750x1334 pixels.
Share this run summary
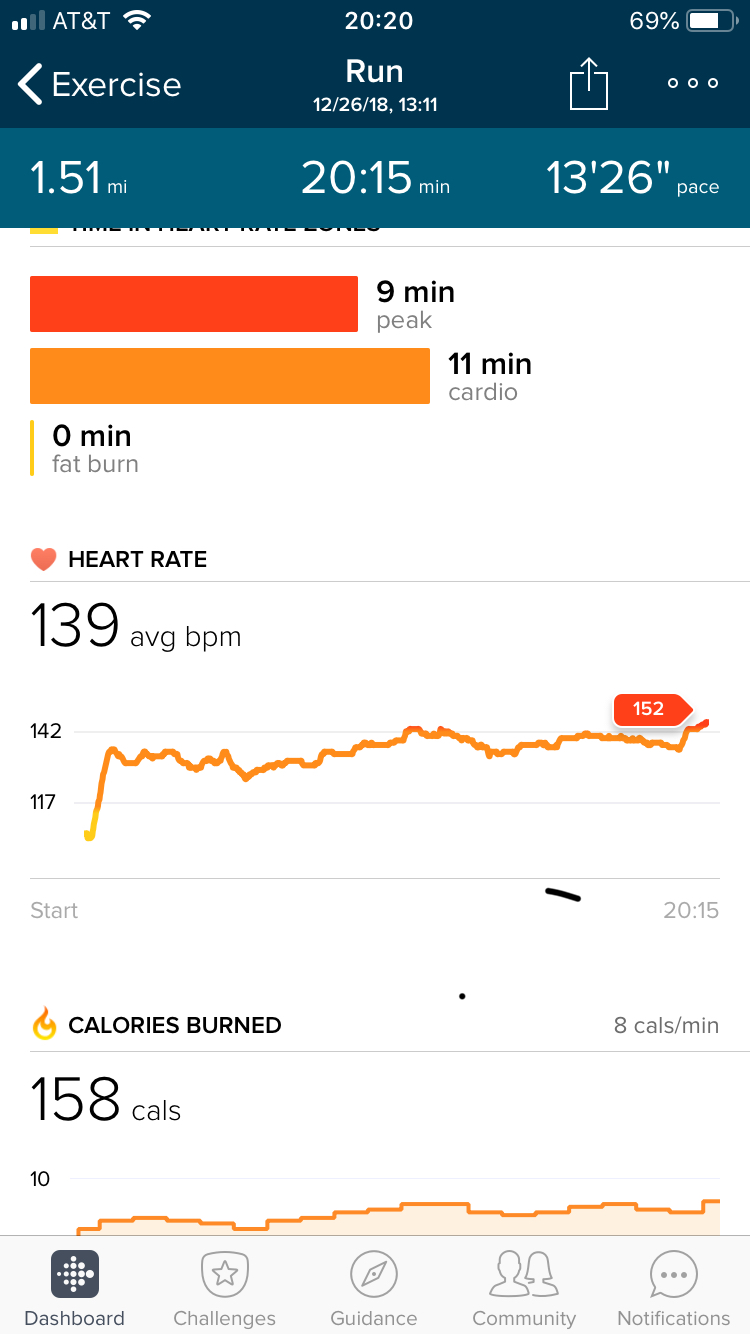point(589,84)
